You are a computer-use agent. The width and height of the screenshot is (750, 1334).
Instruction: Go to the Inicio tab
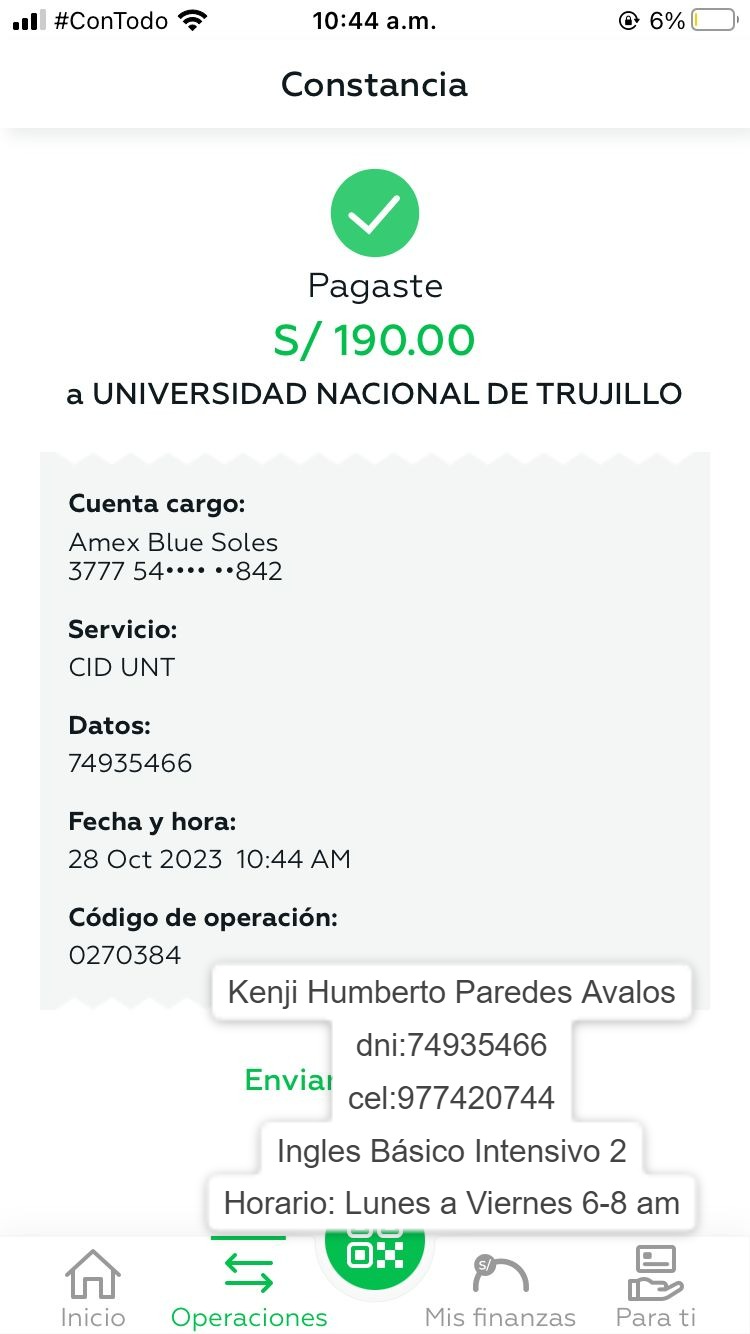pos(93,1288)
